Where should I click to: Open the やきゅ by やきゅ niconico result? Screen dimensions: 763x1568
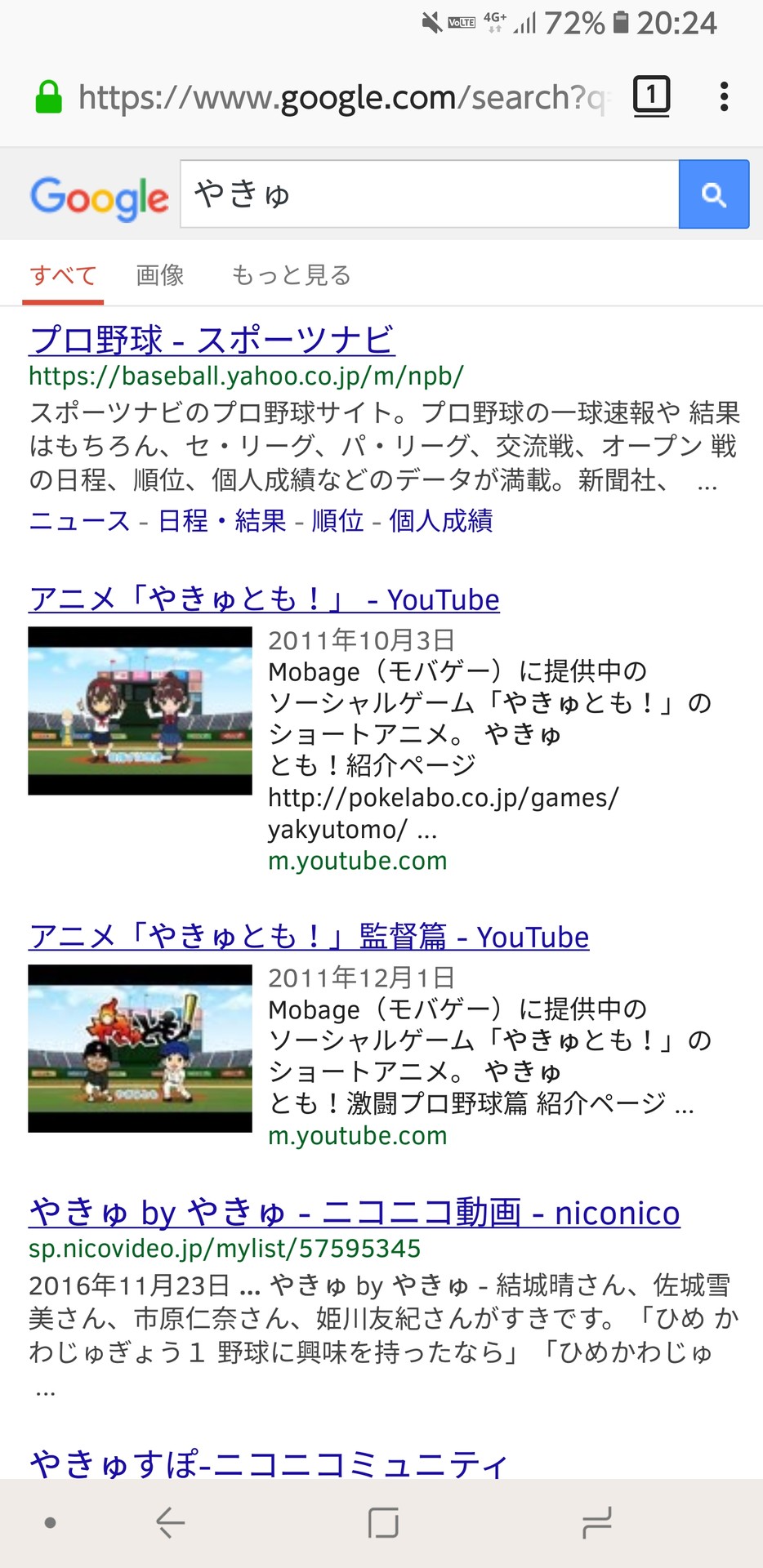point(355,1213)
